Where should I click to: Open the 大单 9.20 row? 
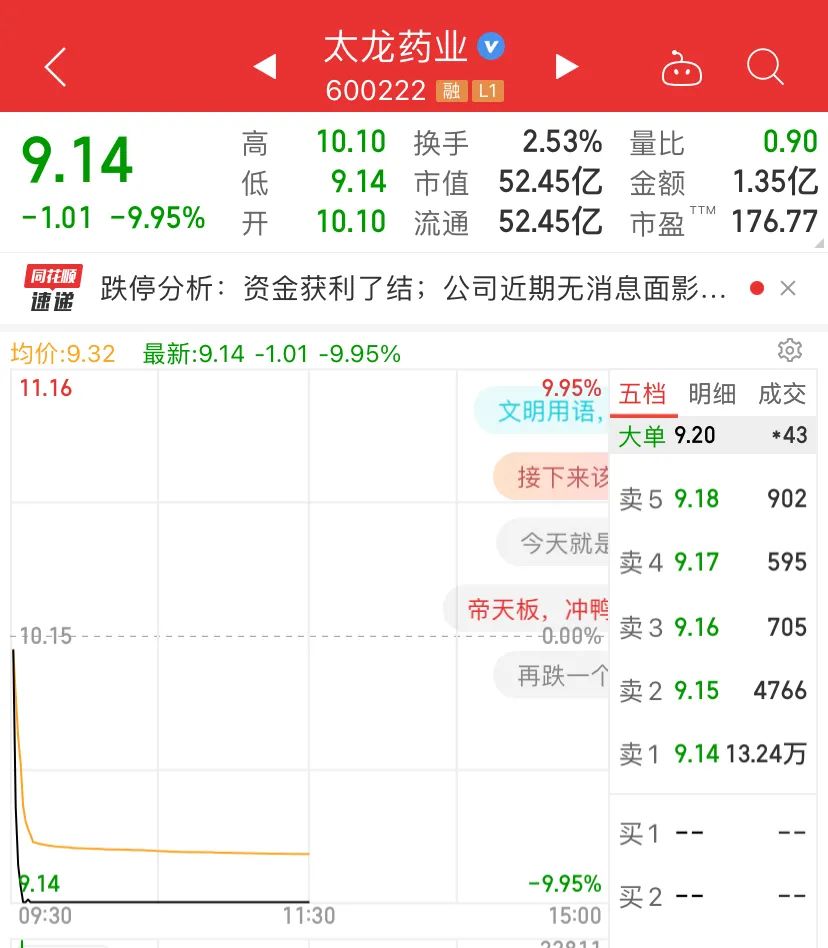tap(713, 435)
